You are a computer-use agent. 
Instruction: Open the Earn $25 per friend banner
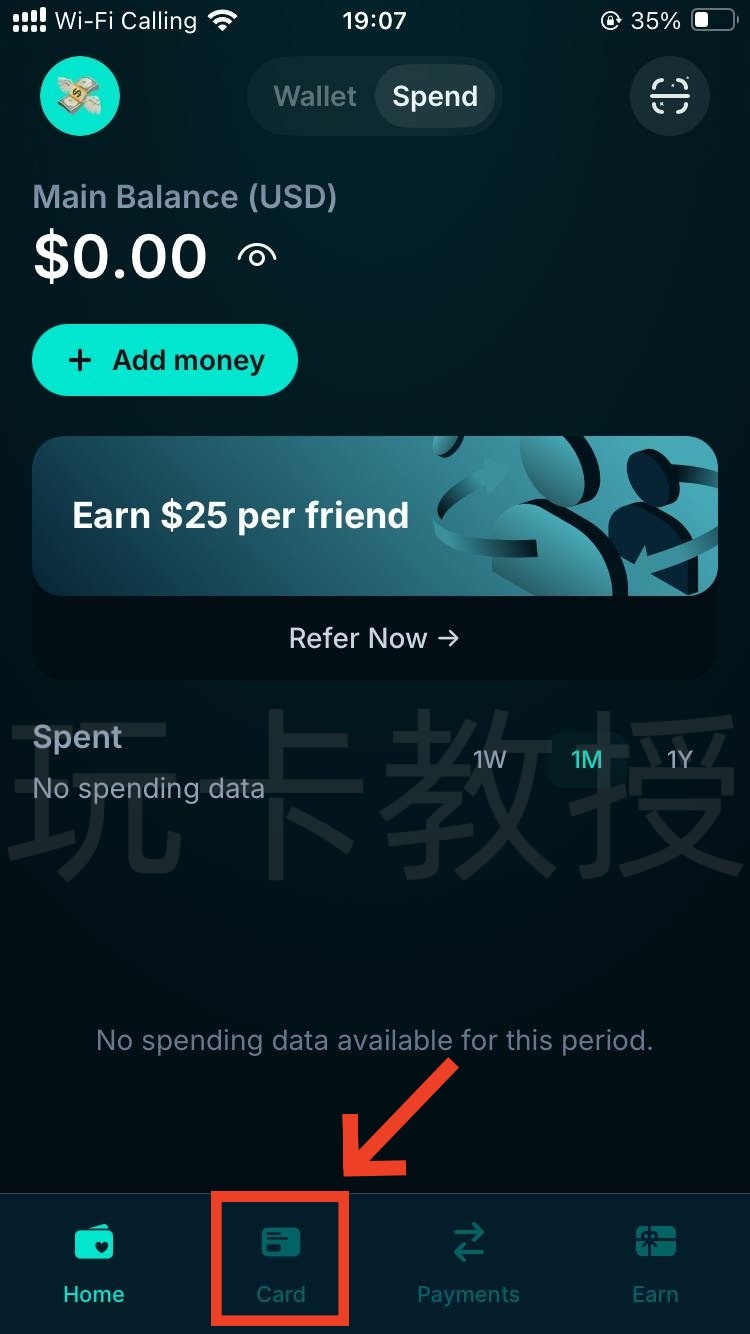375,516
